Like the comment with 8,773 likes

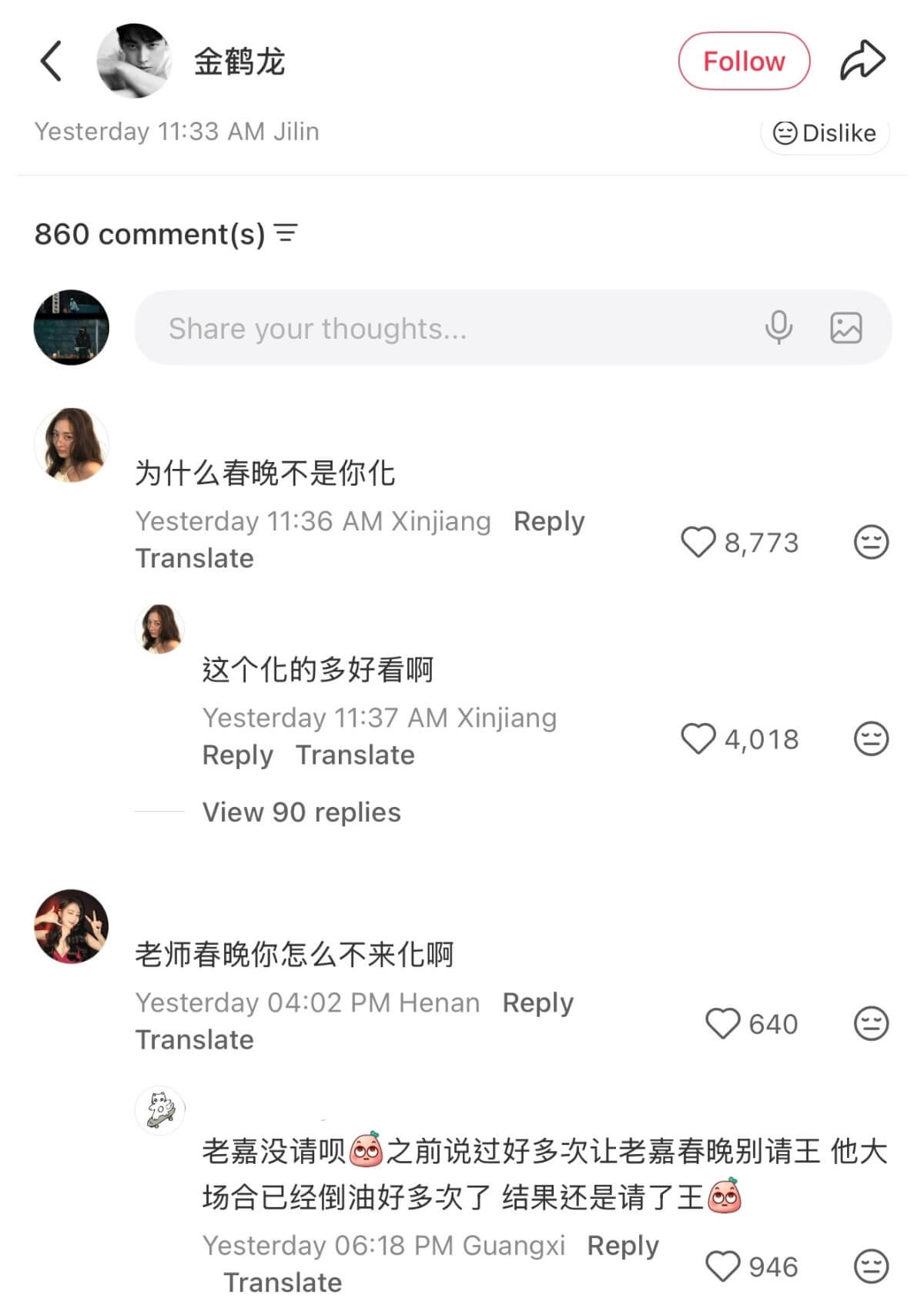(x=698, y=542)
